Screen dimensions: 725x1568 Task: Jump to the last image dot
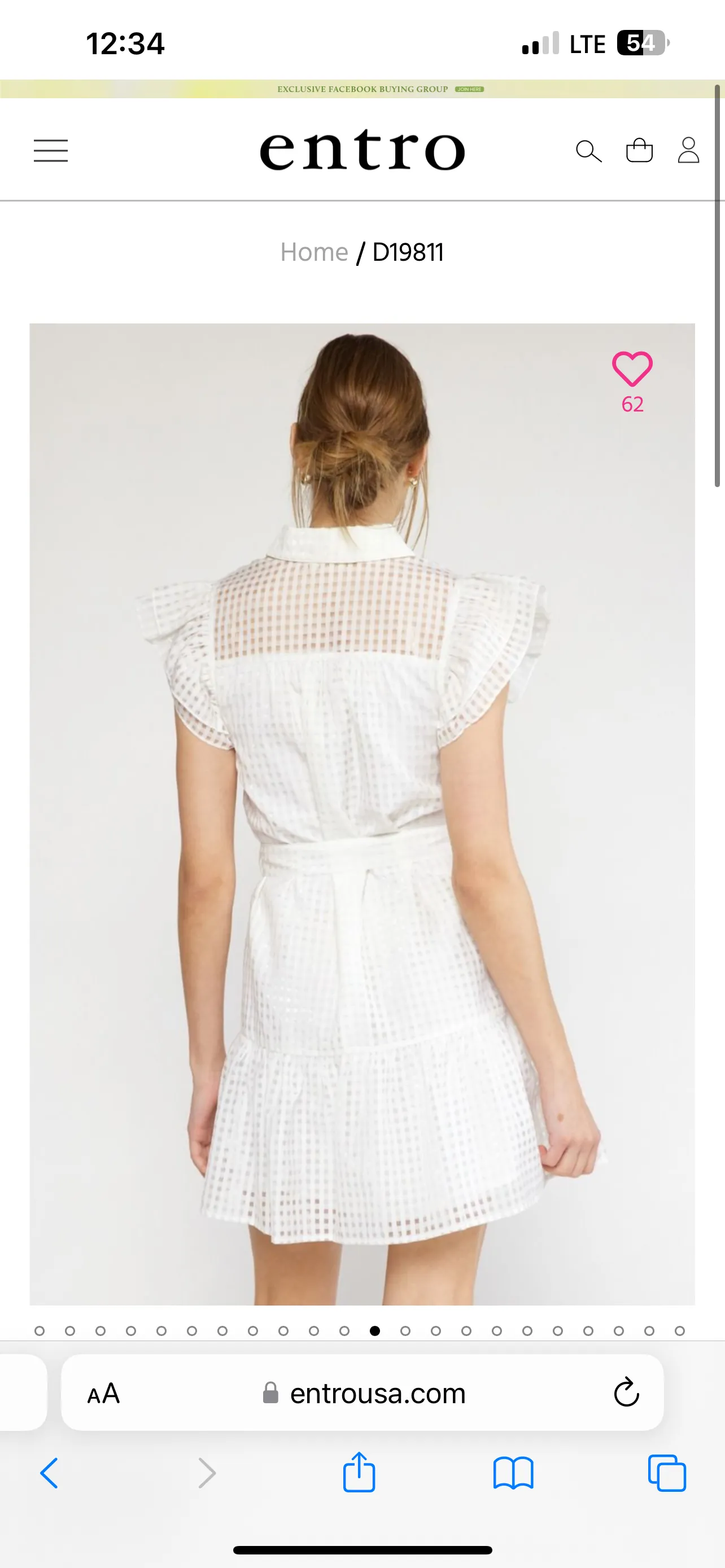[x=679, y=1330]
